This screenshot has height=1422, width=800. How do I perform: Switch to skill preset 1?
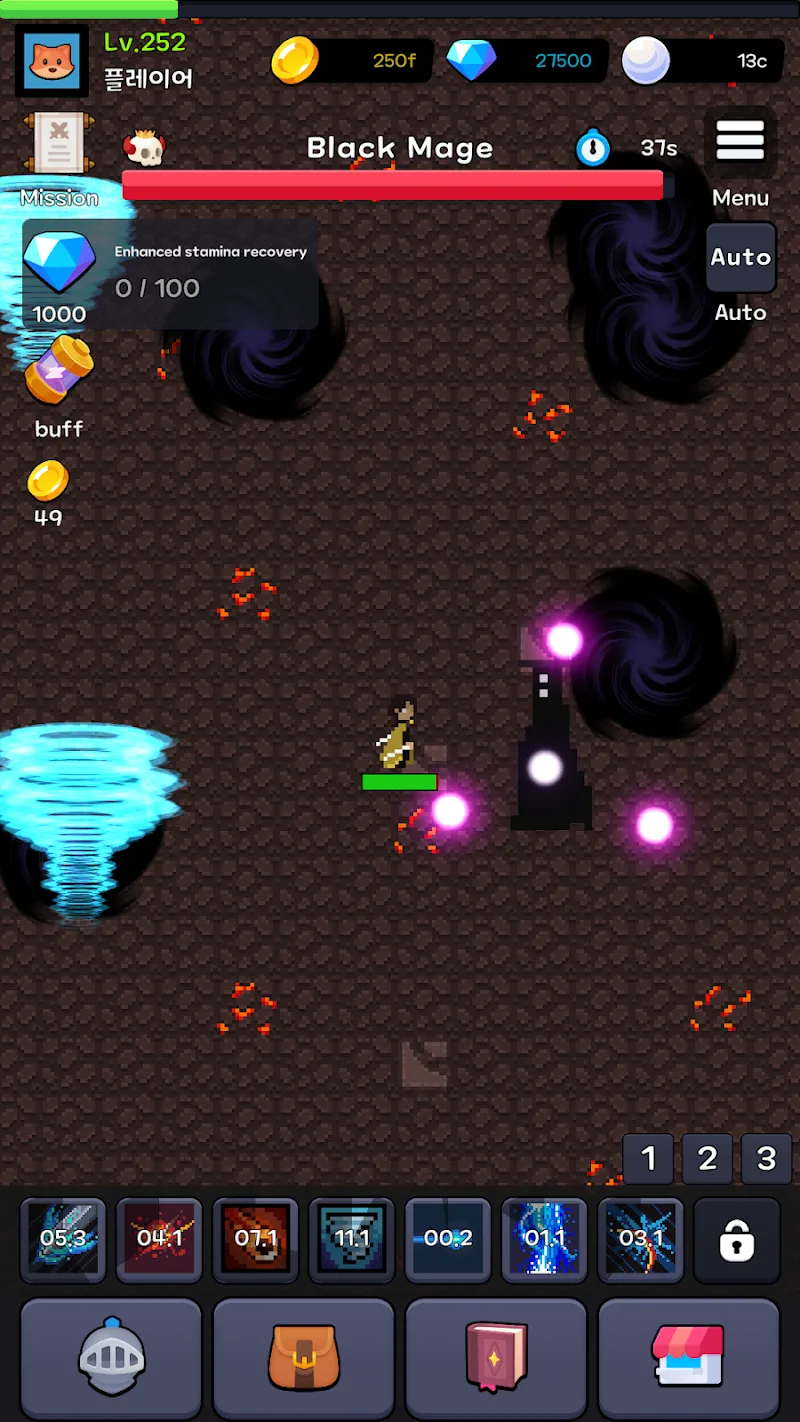649,1158
